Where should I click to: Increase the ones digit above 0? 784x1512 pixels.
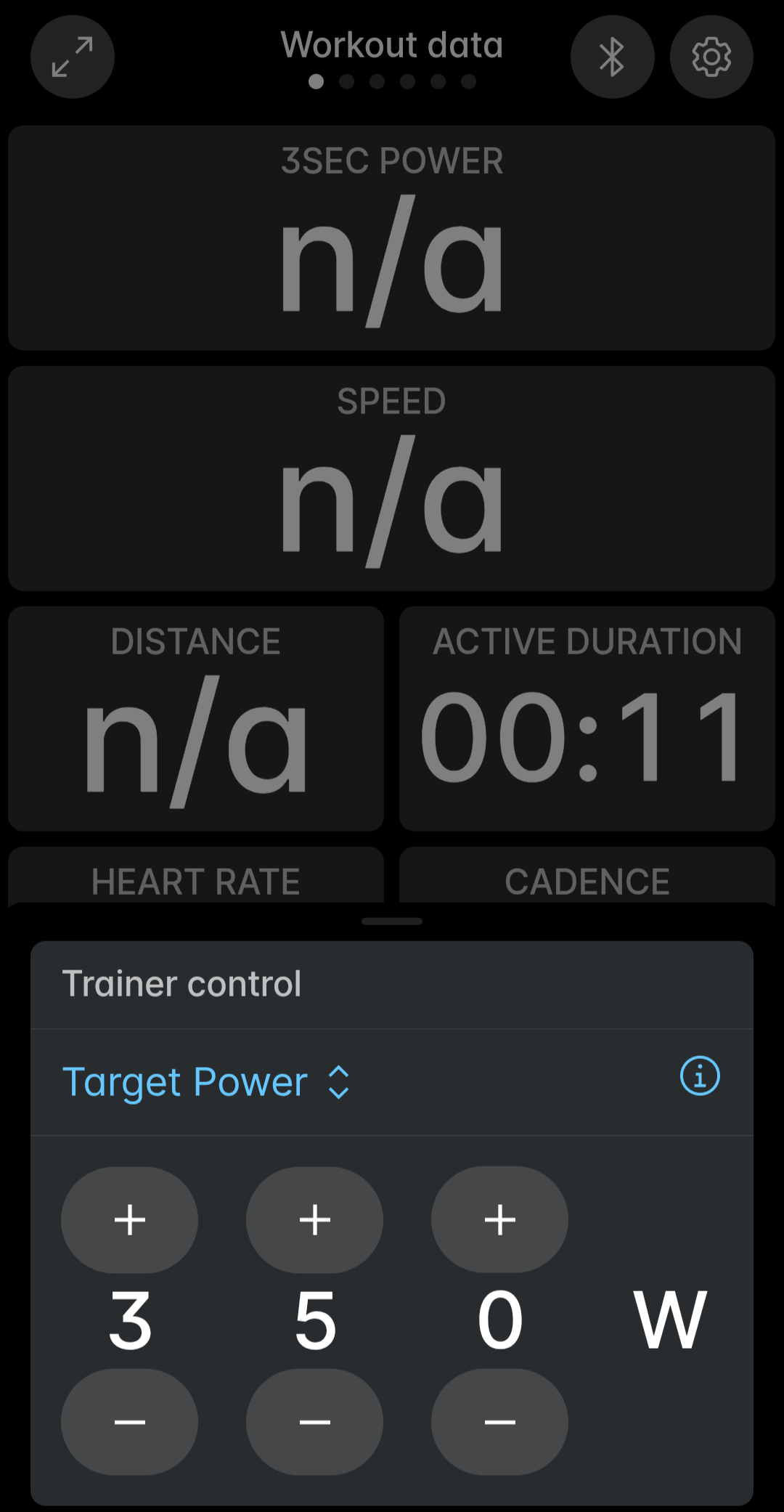499,1219
